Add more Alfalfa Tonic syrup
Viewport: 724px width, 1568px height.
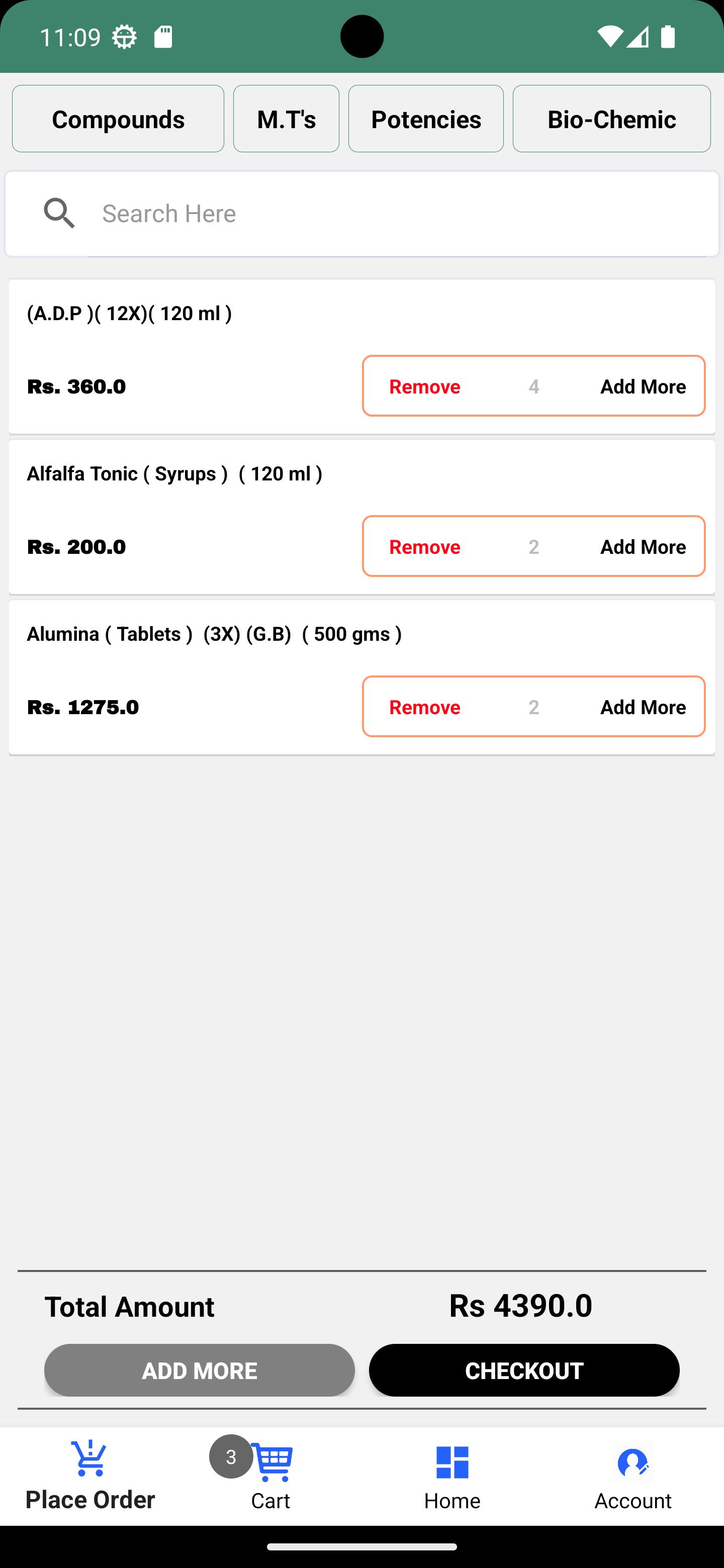[x=643, y=547]
